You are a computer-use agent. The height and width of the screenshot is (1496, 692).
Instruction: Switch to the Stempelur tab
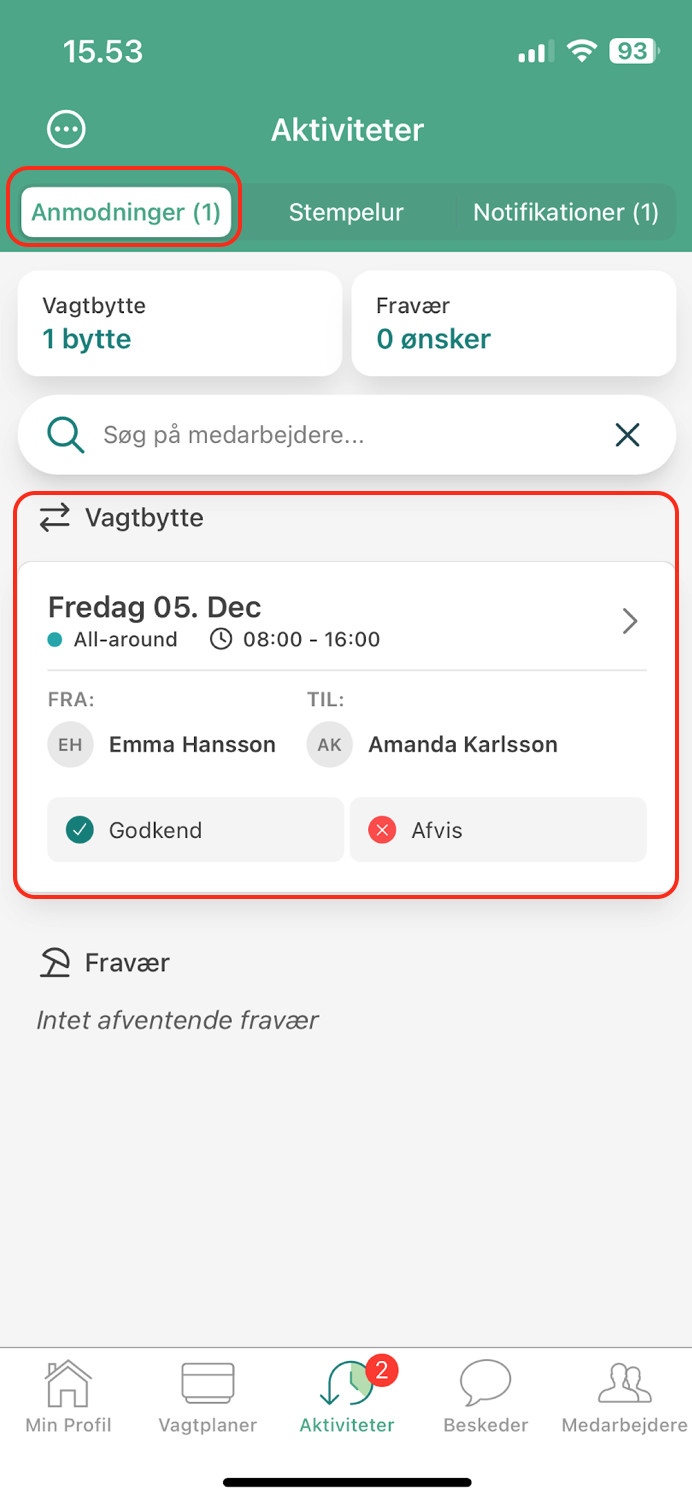(346, 212)
